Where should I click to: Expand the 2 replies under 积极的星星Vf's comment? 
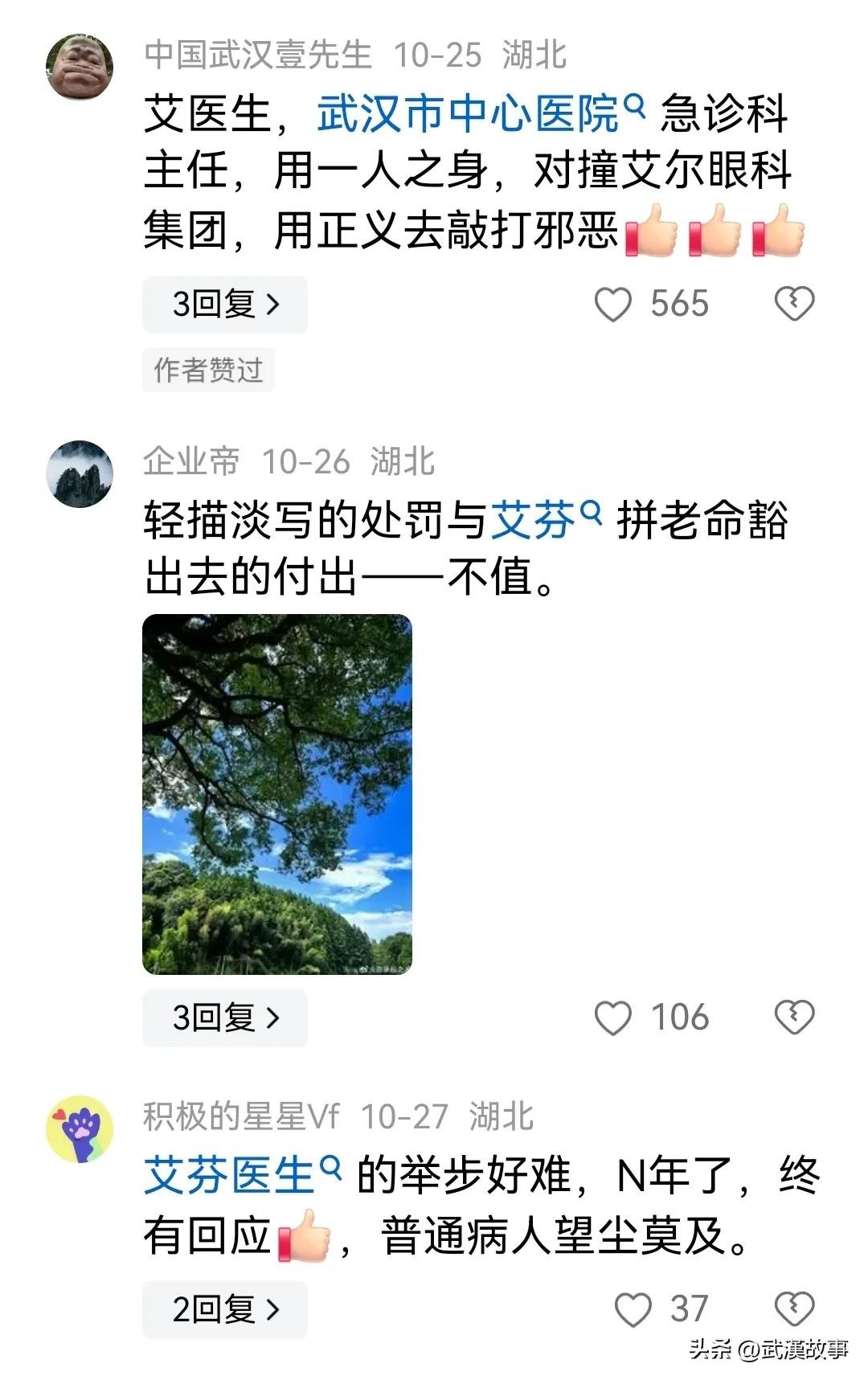[x=225, y=1310]
